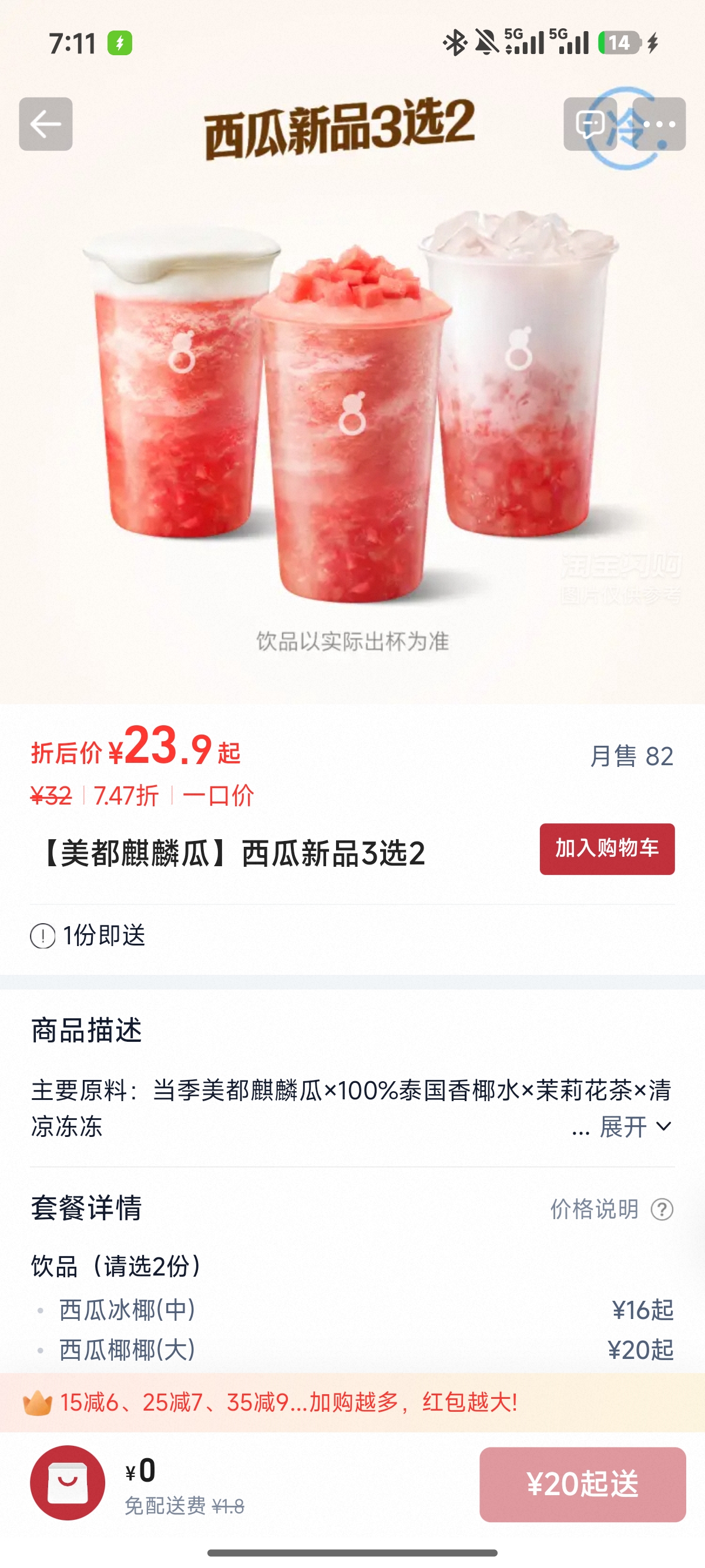Tap 加入购物车 to add the combo
This screenshot has height=1568, width=705.
[x=607, y=849]
